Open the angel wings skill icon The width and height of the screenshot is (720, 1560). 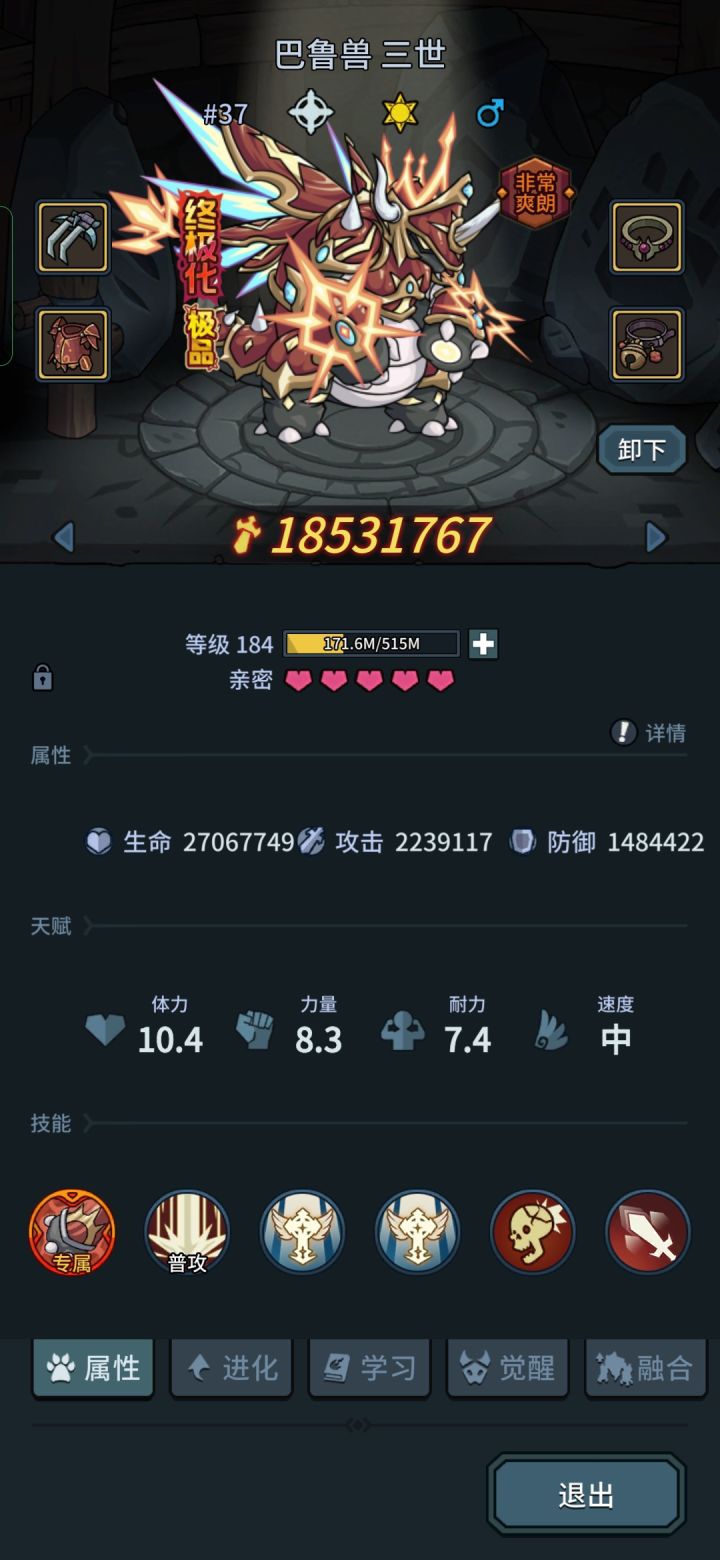(x=302, y=1234)
